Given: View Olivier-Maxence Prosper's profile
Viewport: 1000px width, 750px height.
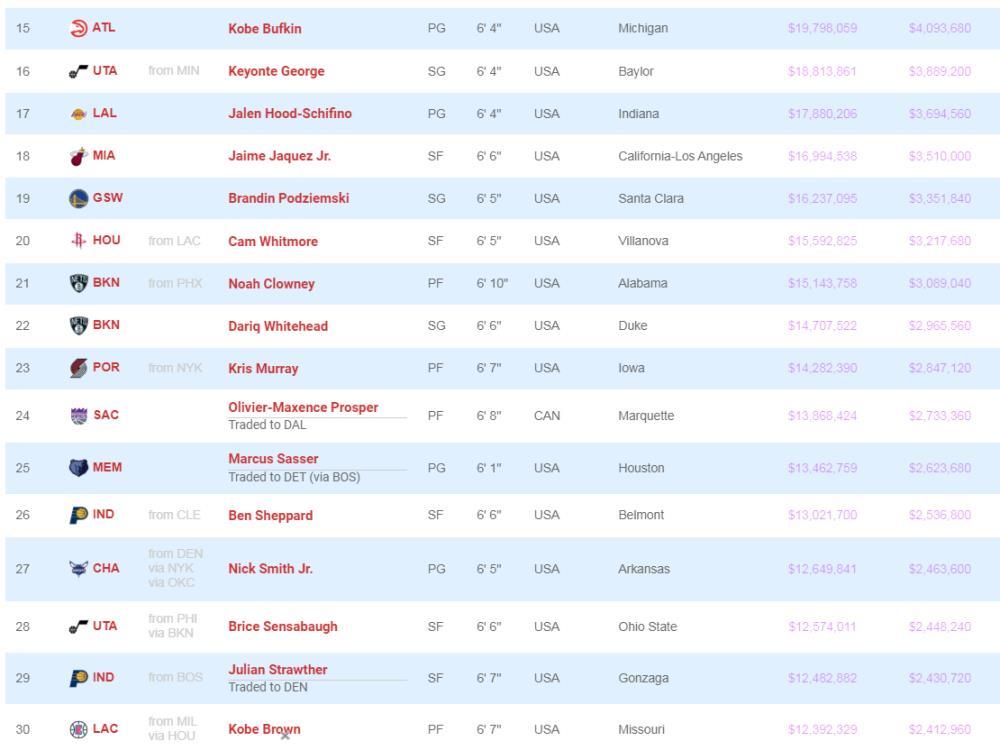Looking at the screenshot, I should (303, 408).
